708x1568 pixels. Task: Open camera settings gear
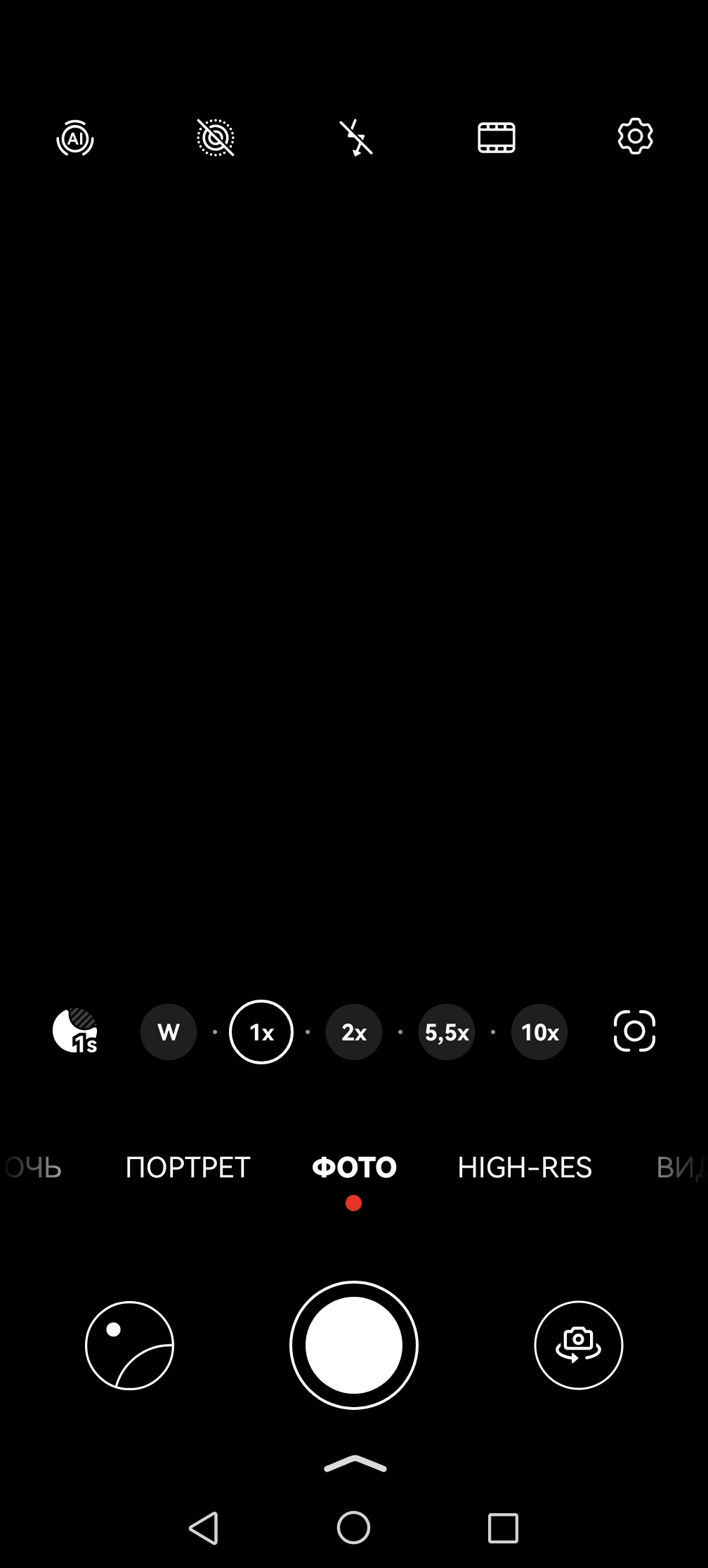click(x=635, y=136)
